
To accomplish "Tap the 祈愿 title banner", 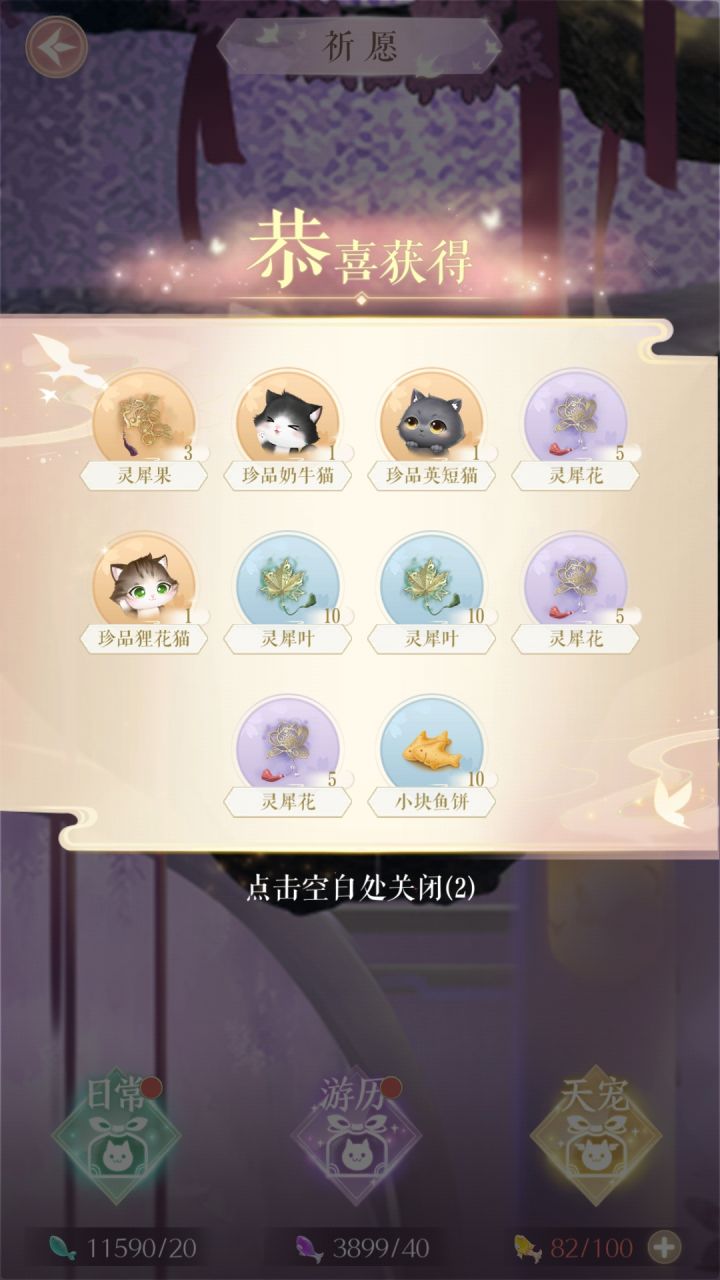I will point(360,45).
